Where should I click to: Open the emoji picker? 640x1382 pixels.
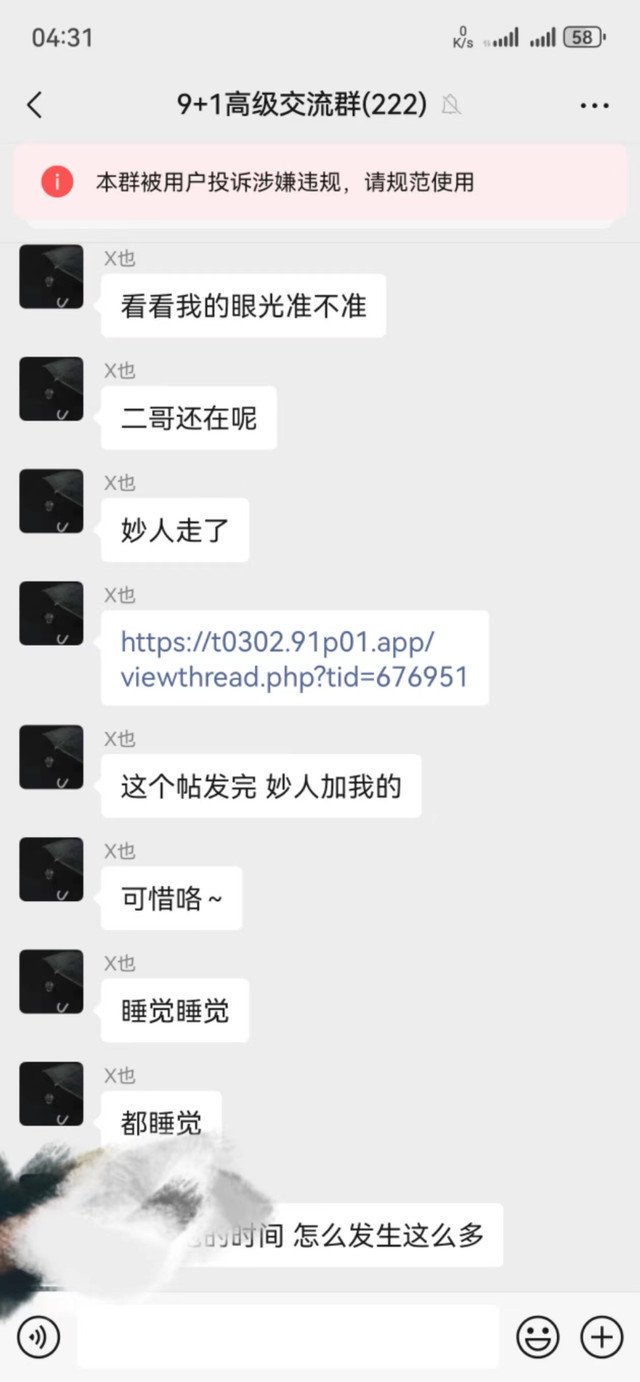pos(537,1337)
